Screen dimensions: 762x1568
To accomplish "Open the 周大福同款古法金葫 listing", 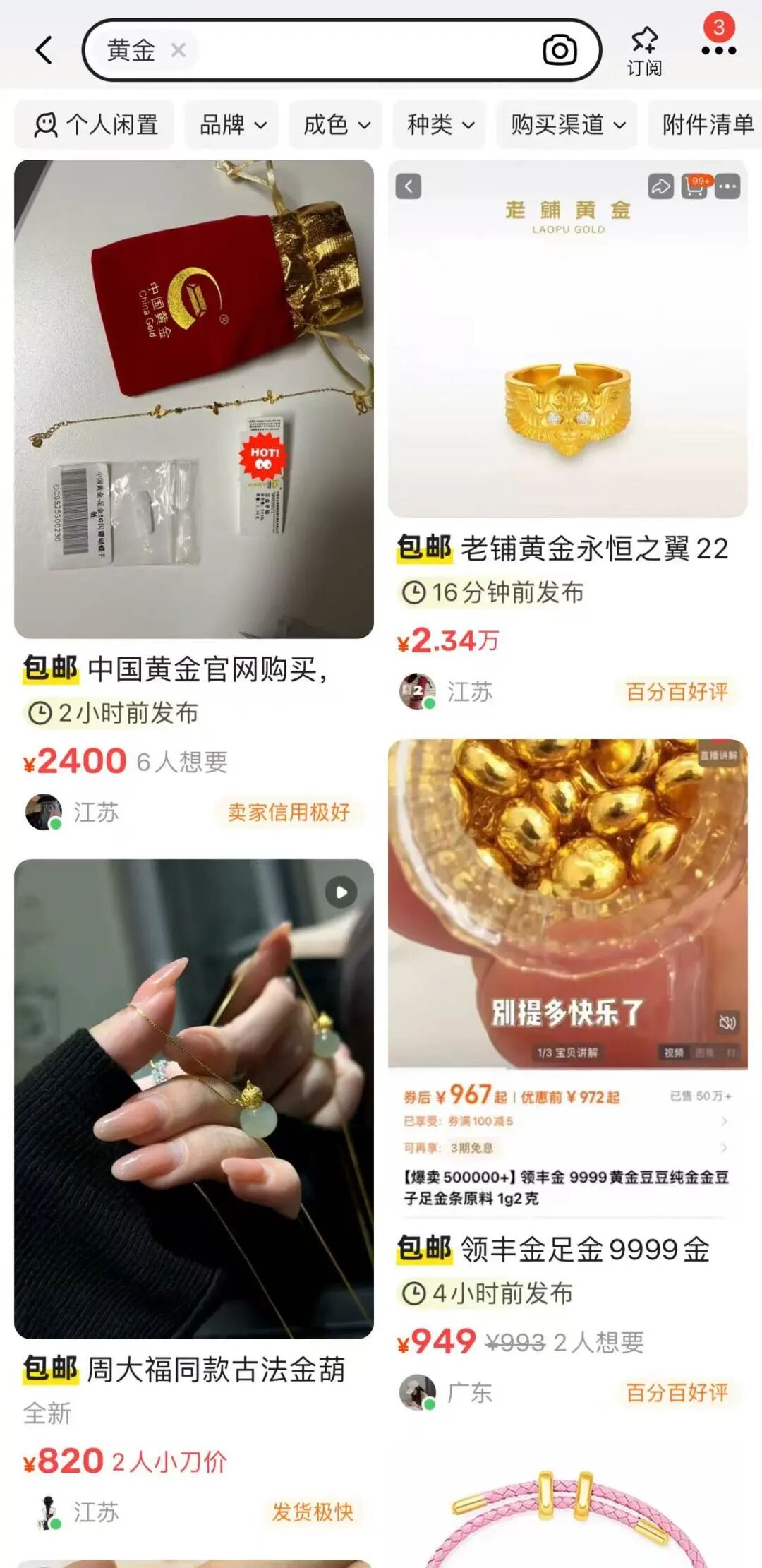I will [194, 1099].
